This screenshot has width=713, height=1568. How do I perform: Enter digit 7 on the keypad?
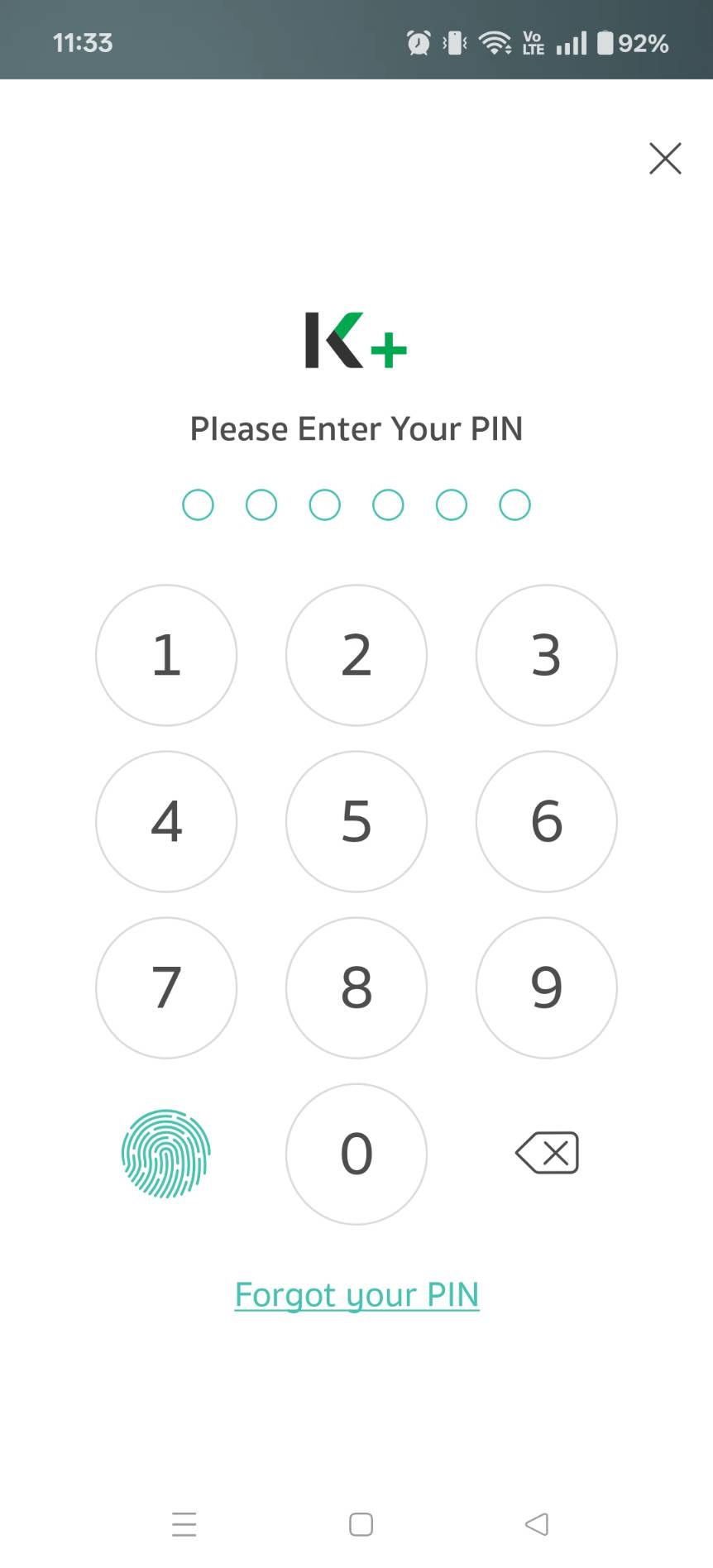(x=166, y=987)
